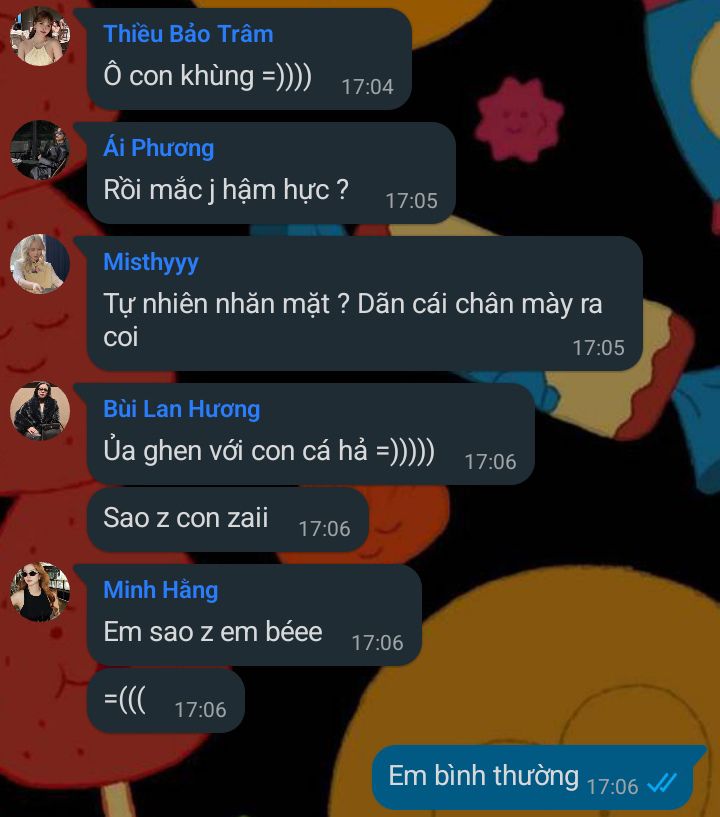Select your sent message 'Em bình thường'
This screenshot has width=720, height=817.
483,776
